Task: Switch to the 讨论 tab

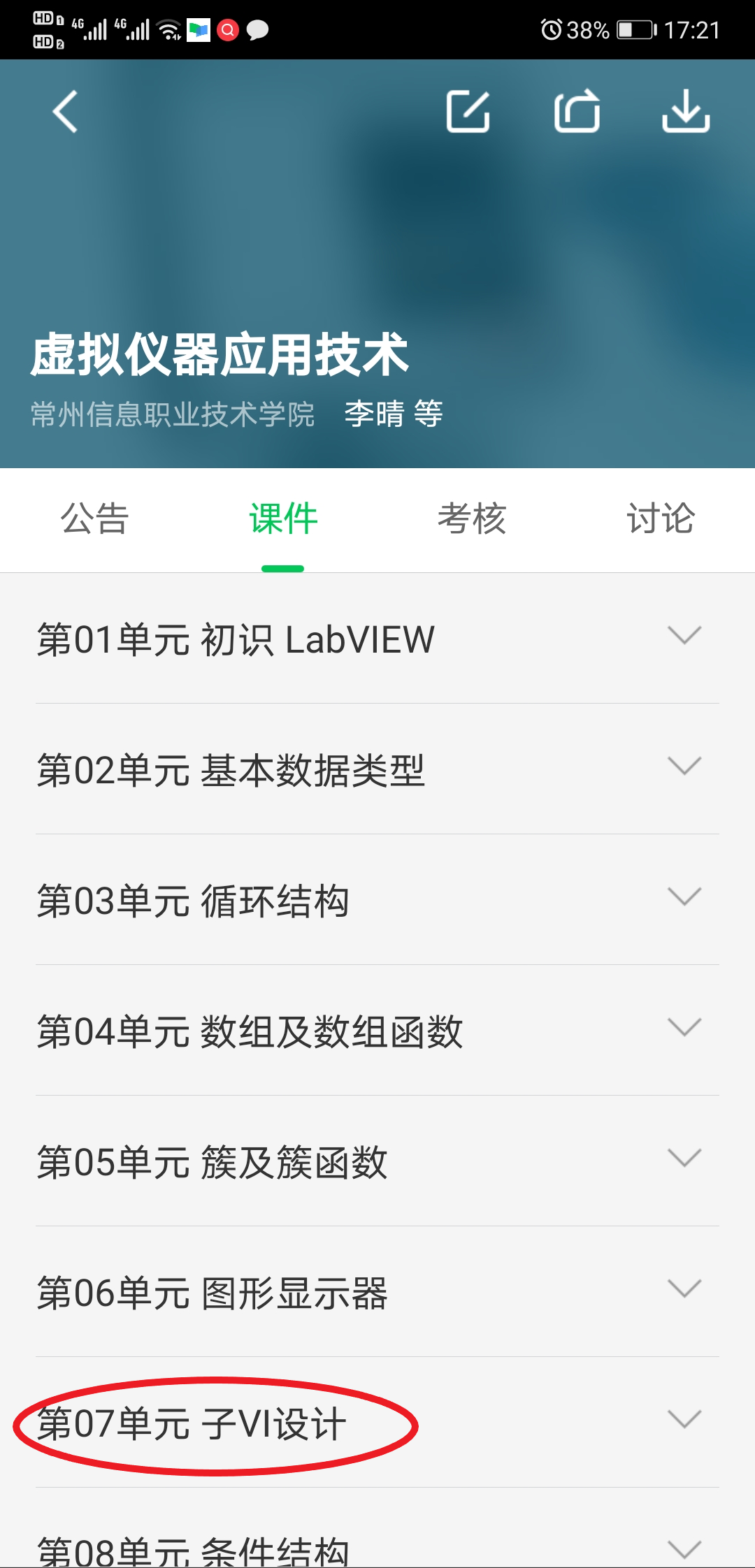Action: (661, 519)
